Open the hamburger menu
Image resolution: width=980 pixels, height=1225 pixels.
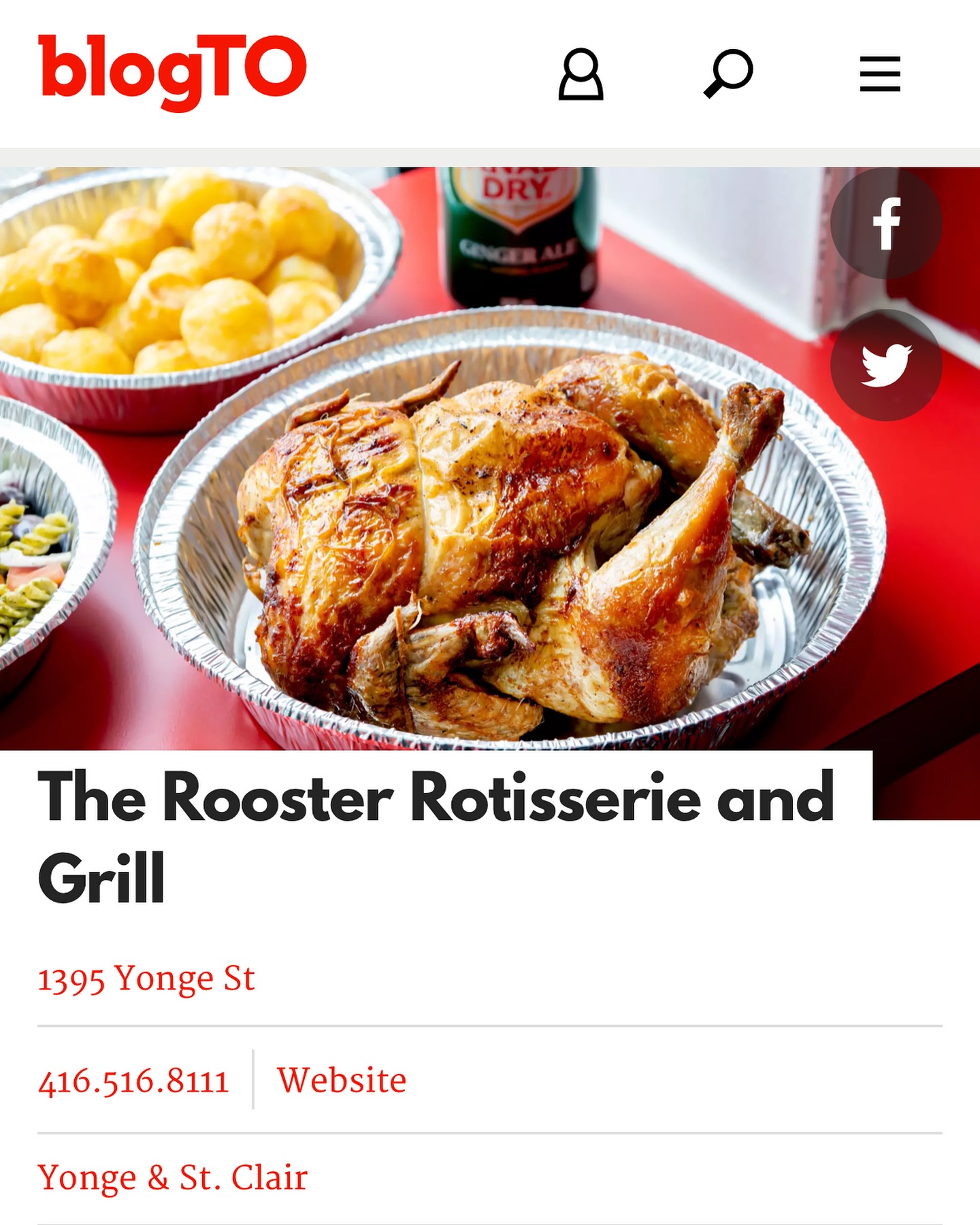pos(879,74)
